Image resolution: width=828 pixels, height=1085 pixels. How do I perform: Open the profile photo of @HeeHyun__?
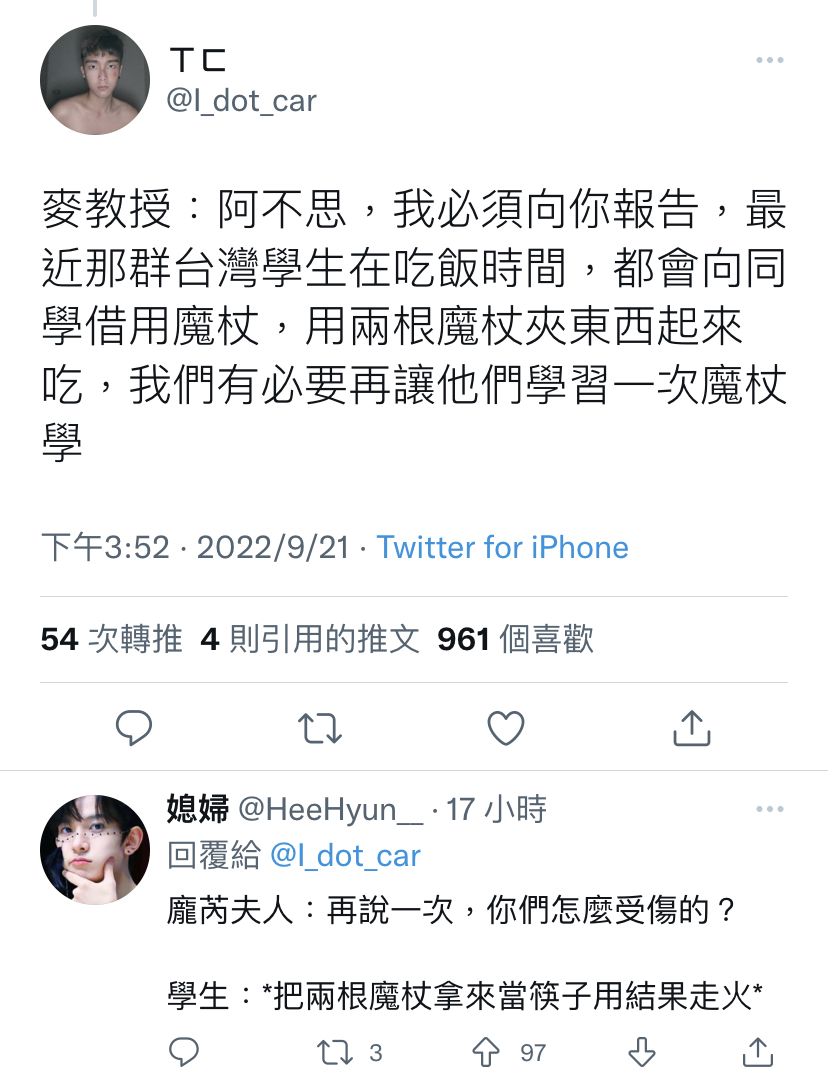point(95,850)
